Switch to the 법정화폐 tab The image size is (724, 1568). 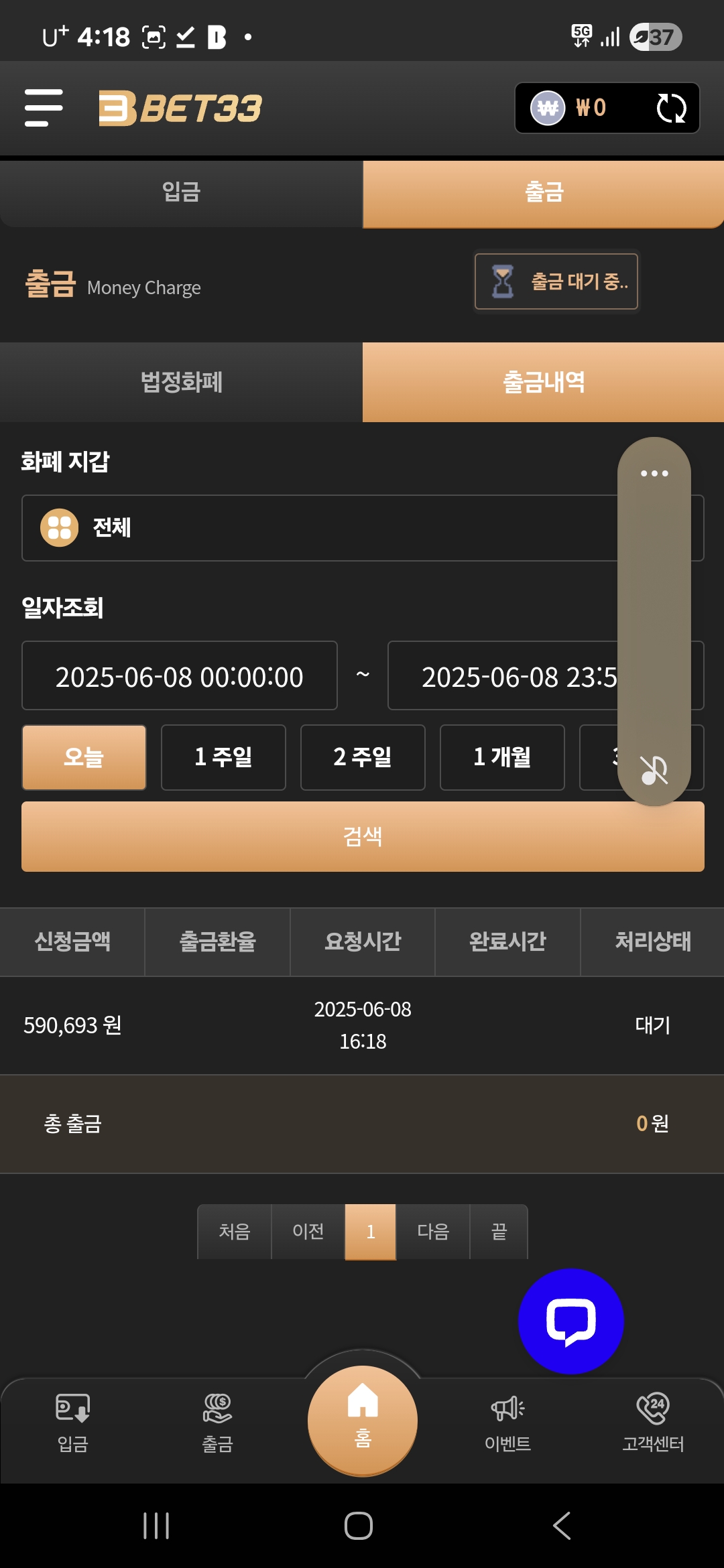[181, 382]
